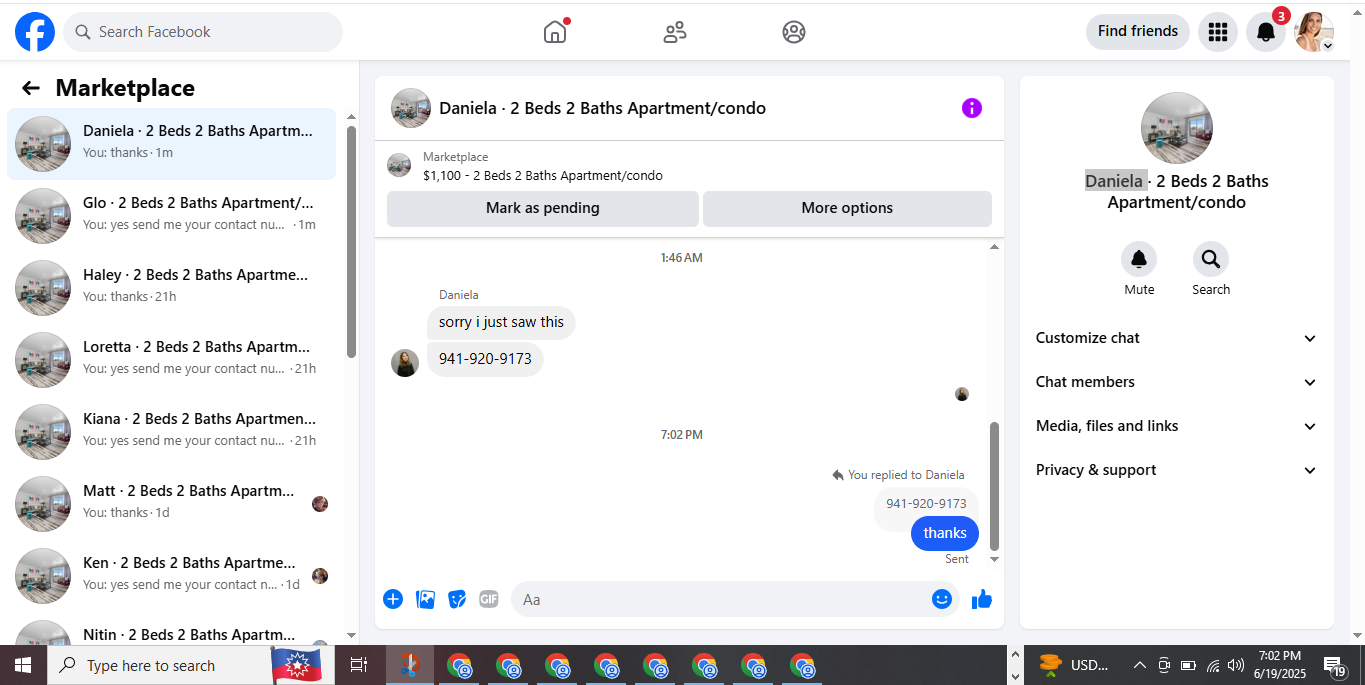Open the Find friends button
The height and width of the screenshot is (685, 1365).
[x=1138, y=31]
